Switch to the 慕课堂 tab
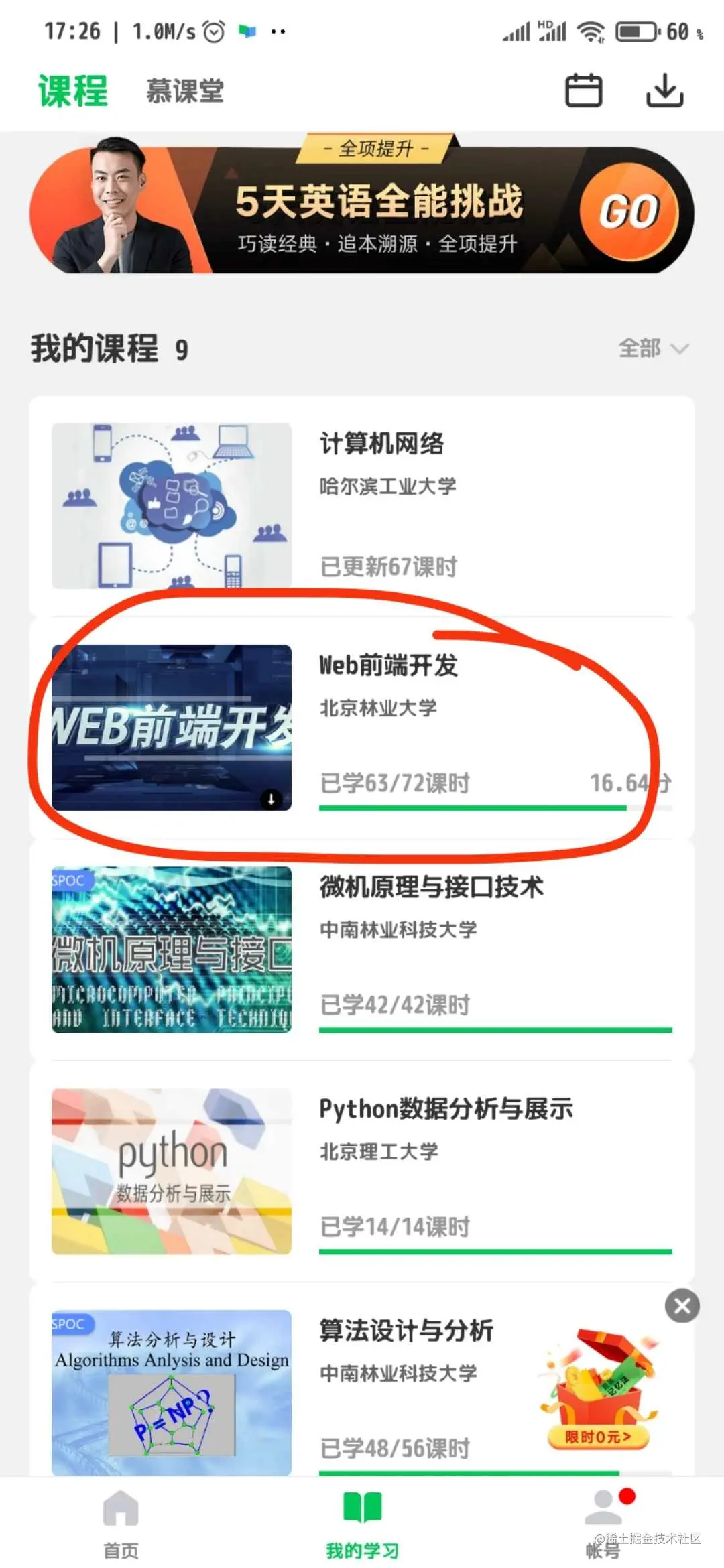This screenshot has height=1568, width=724. pyautogui.click(x=185, y=91)
